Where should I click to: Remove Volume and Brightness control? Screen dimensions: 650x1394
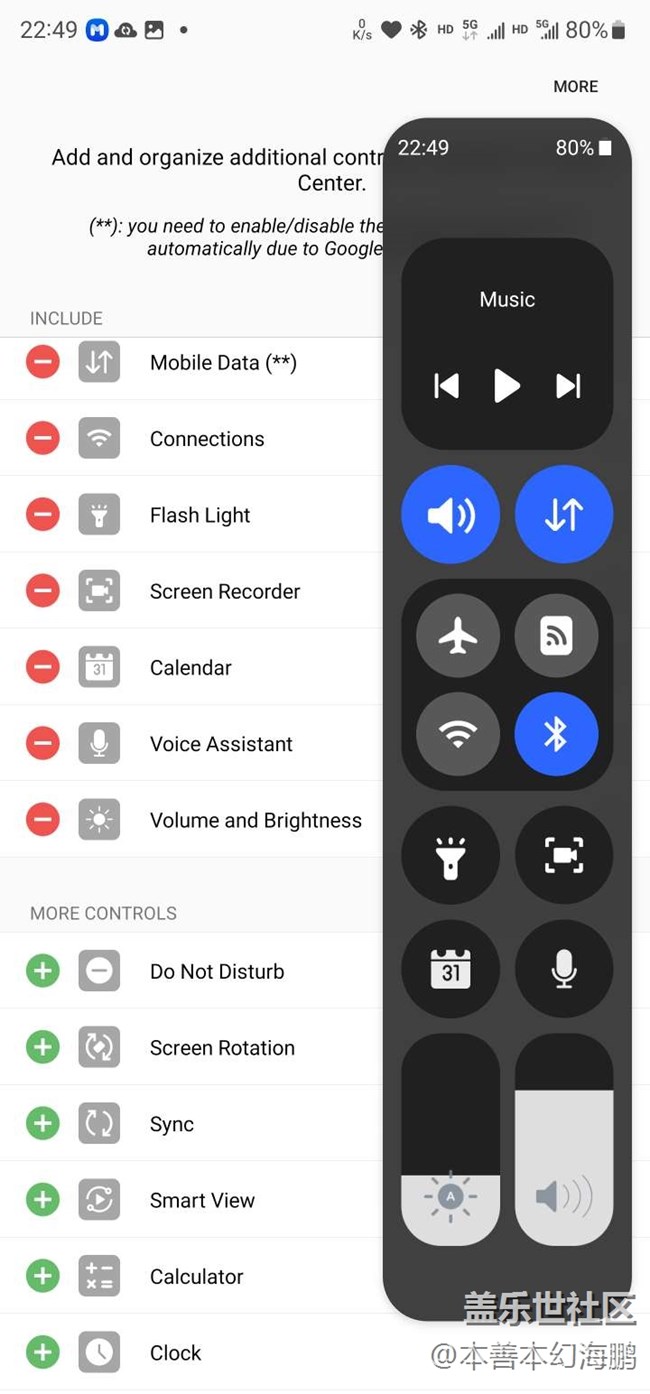coord(43,820)
